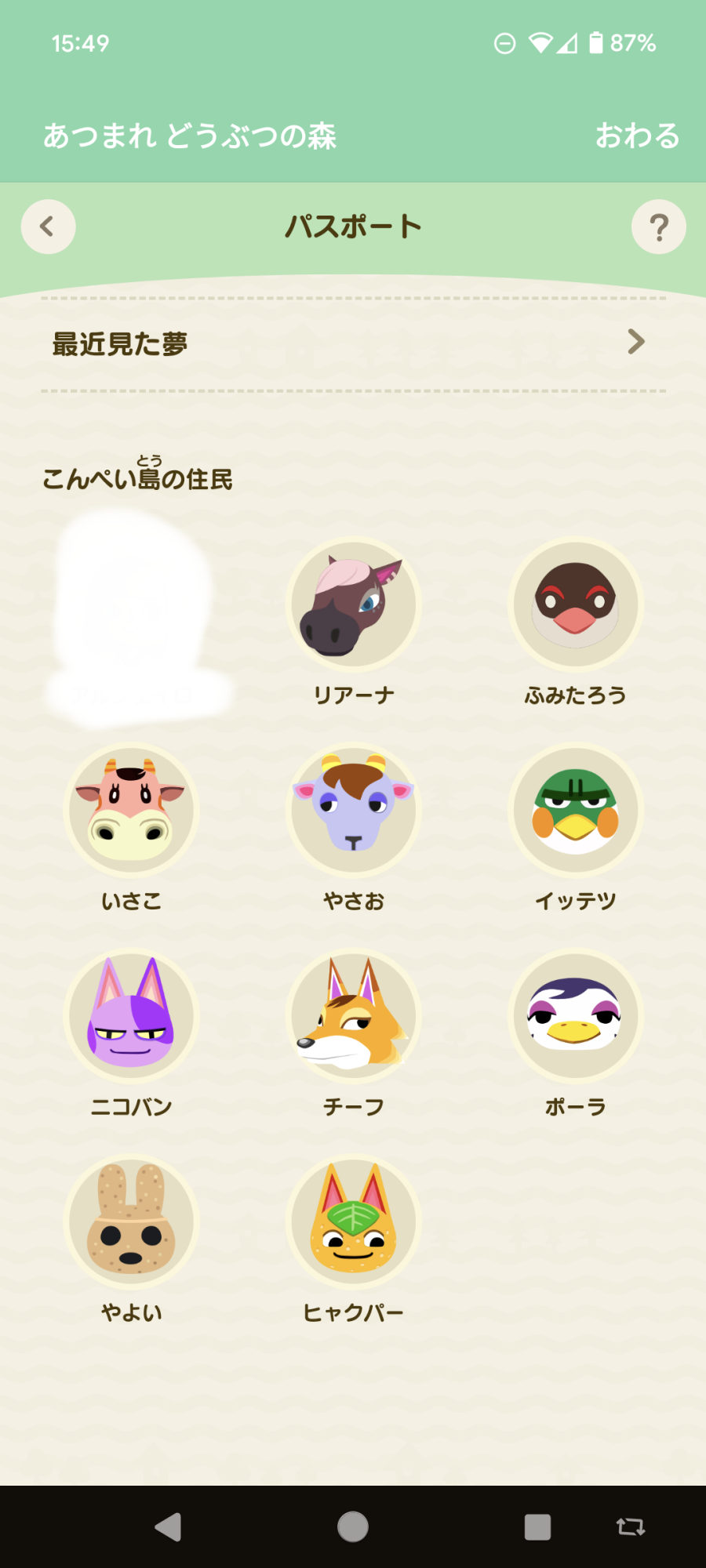
Task: View resident やよい
Action: tap(131, 1222)
